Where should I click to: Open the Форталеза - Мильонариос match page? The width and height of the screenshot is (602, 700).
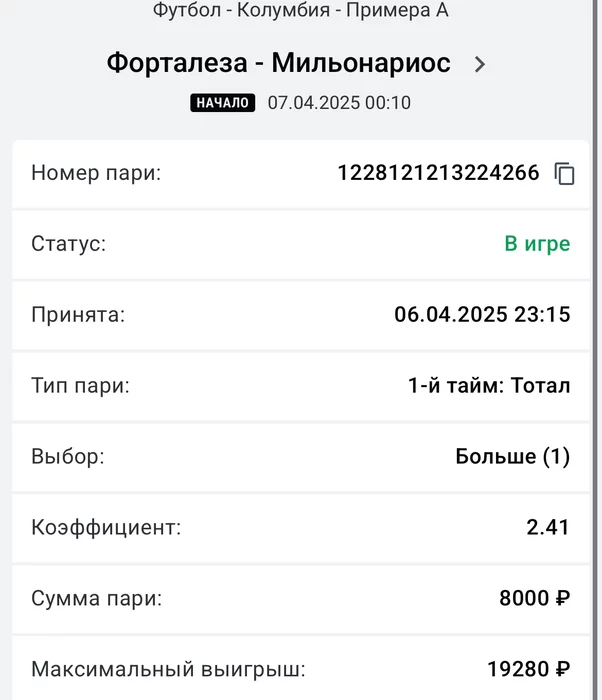coord(479,65)
